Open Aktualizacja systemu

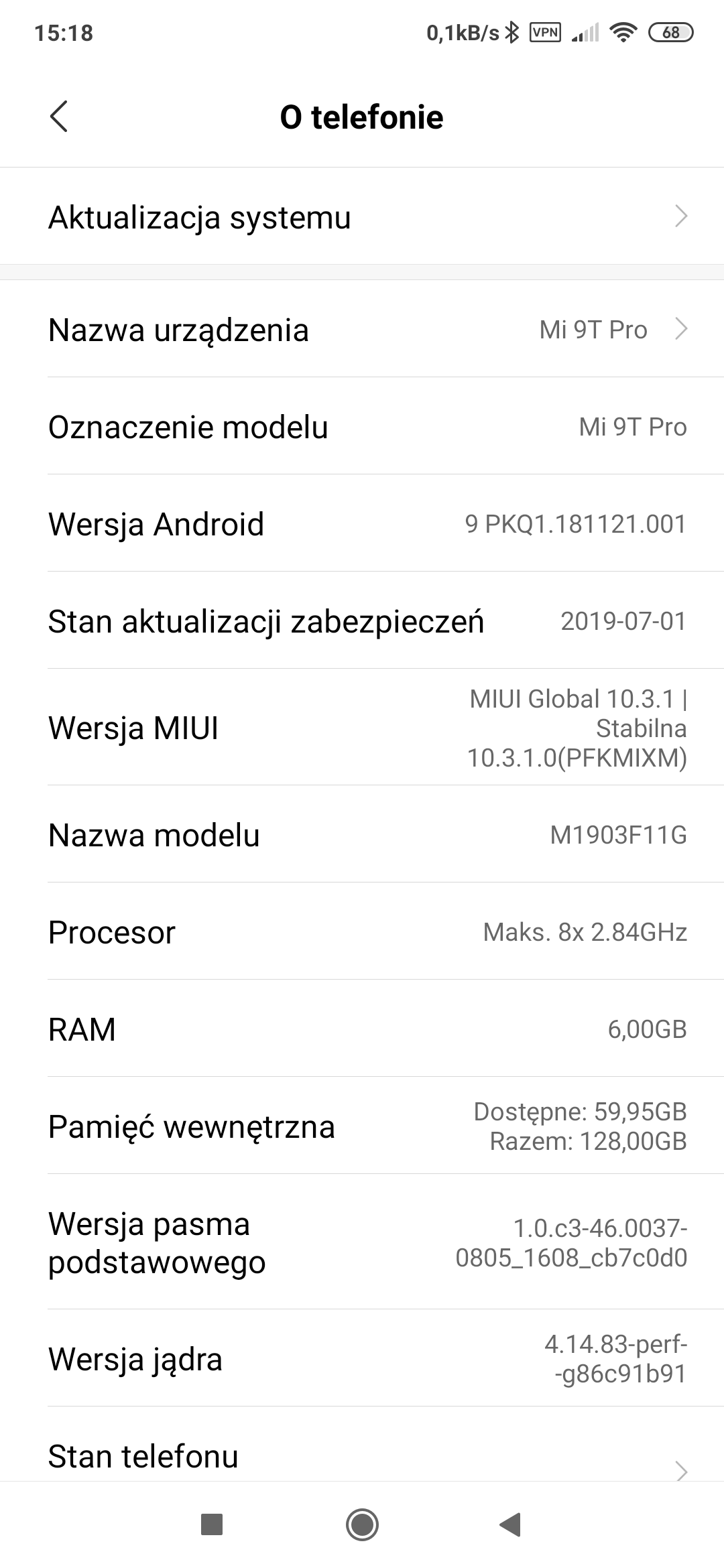(362, 217)
